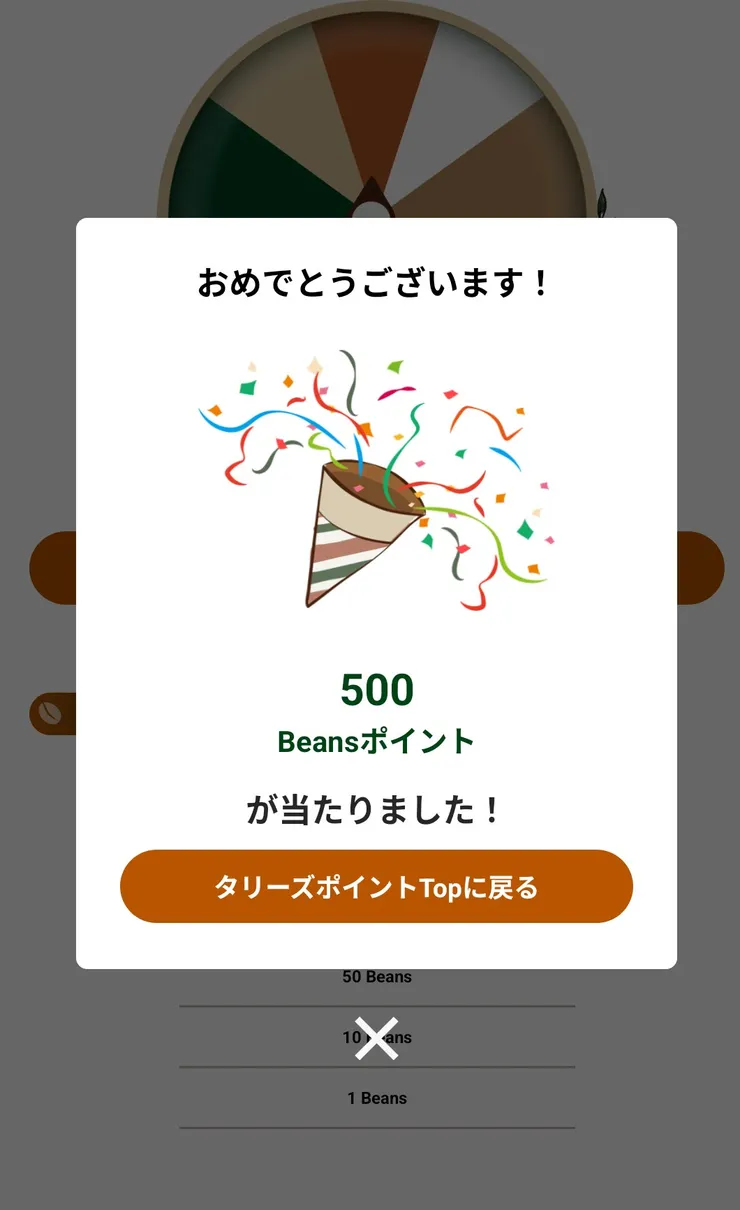
Task: Select the 50 Beans prize row
Action: (378, 977)
